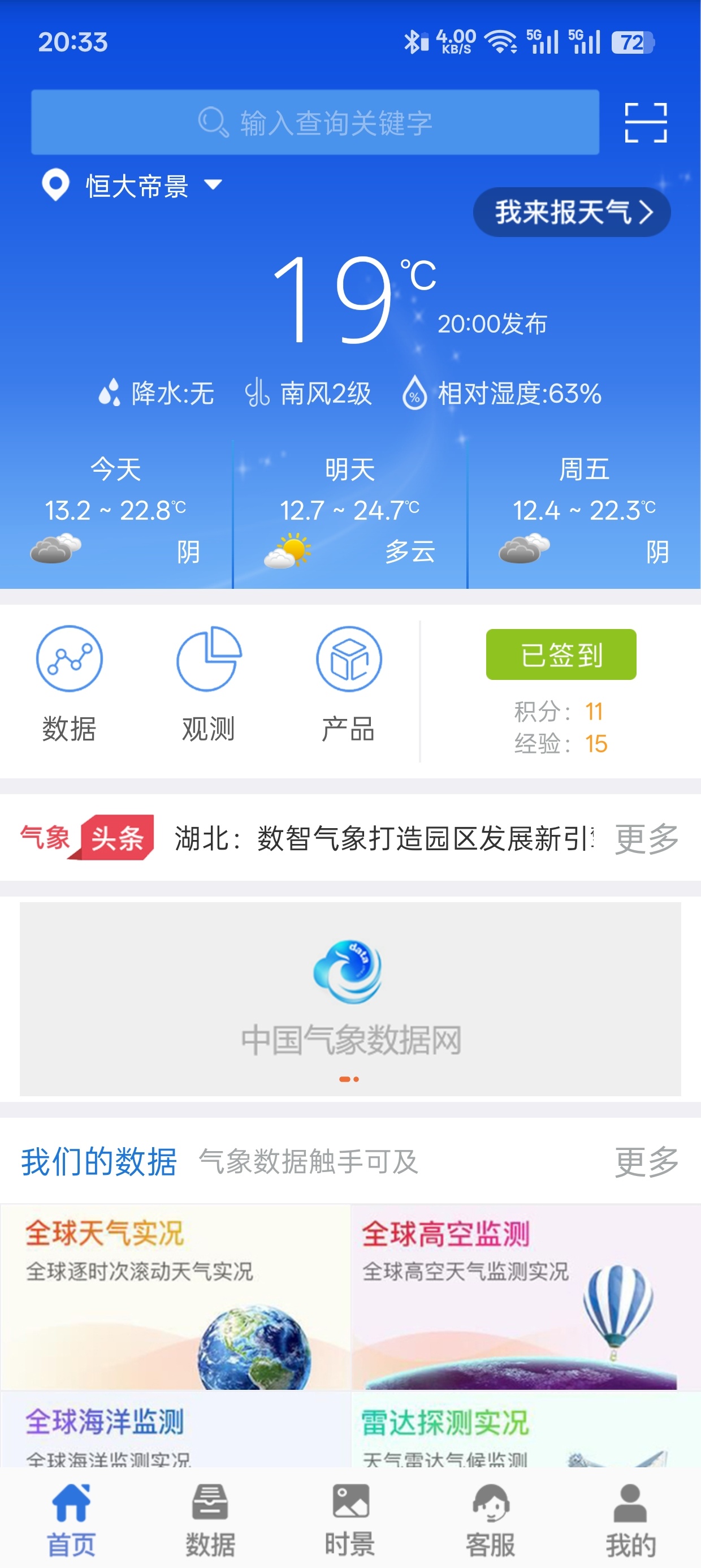Tap the 我来报天气 button
Image resolution: width=701 pixels, height=1568 pixels.
coord(572,212)
